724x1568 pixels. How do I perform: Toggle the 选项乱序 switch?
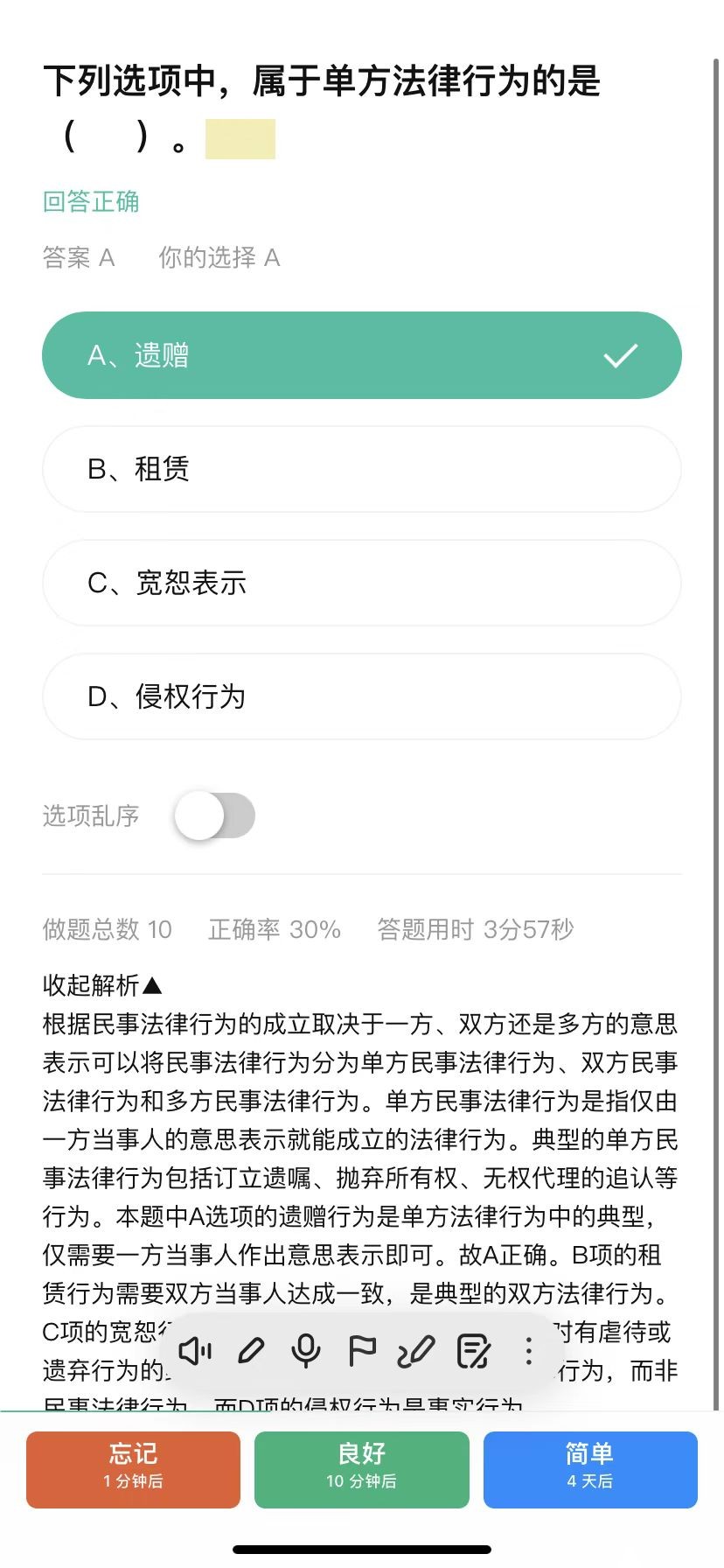214,815
